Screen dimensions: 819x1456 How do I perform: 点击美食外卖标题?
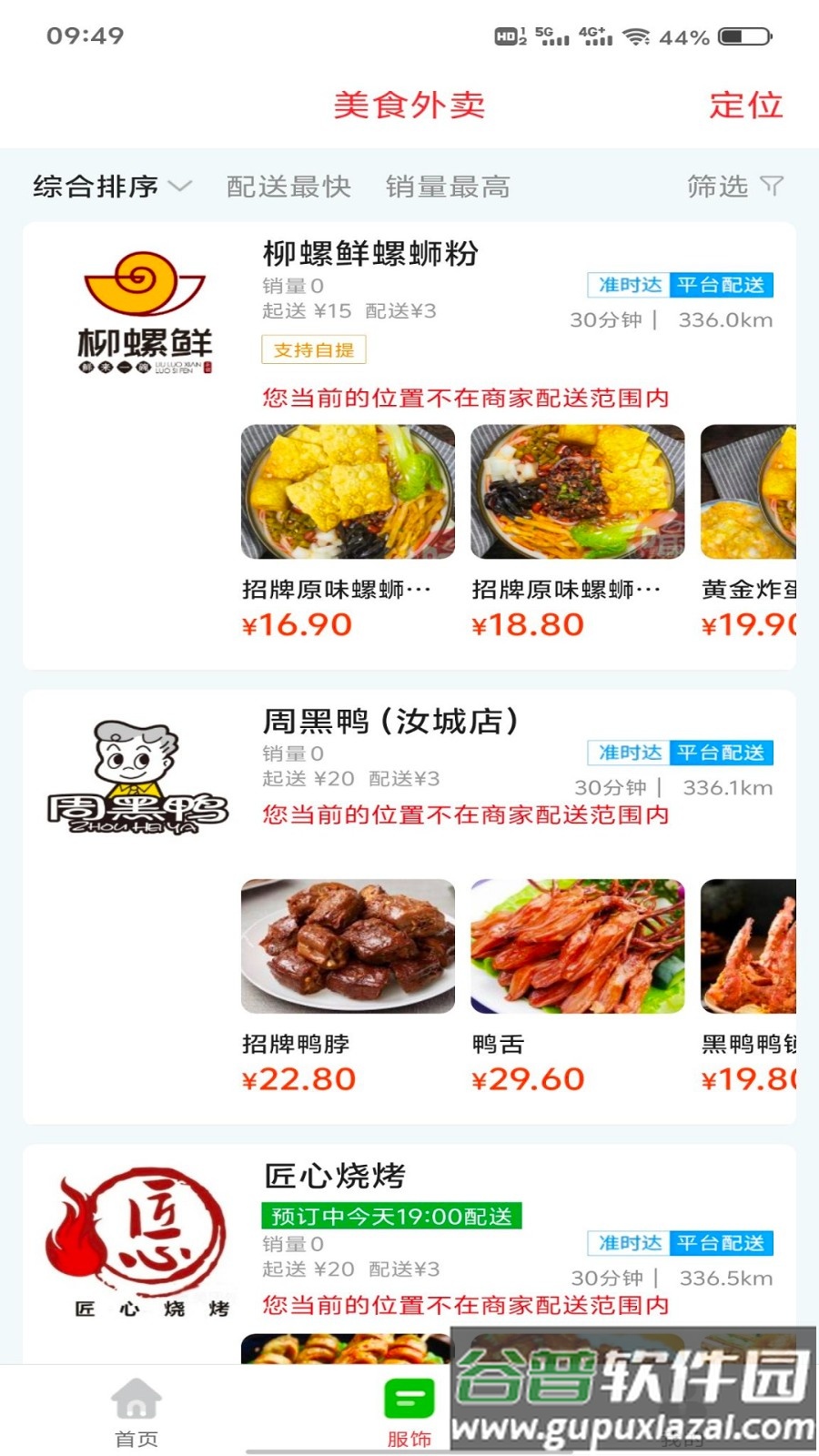409,106
